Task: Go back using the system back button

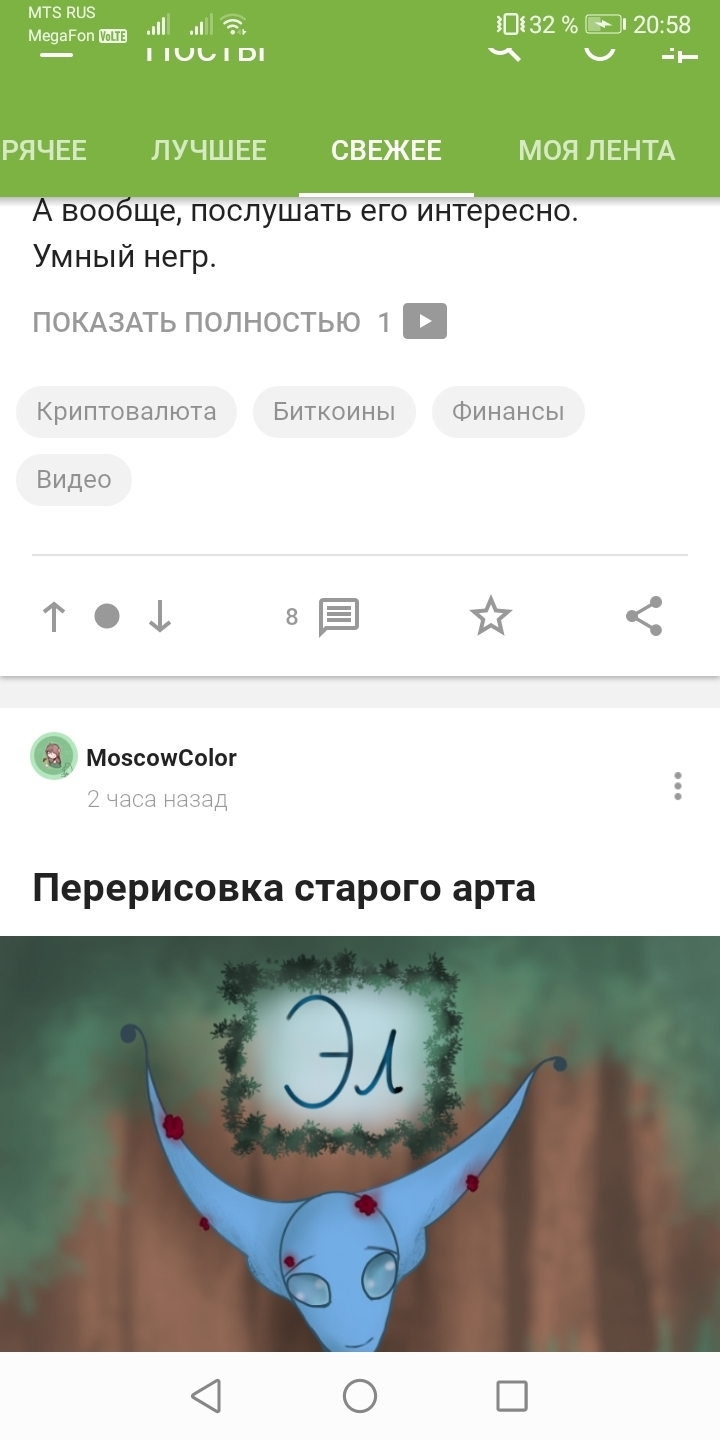Action: coord(206,1396)
